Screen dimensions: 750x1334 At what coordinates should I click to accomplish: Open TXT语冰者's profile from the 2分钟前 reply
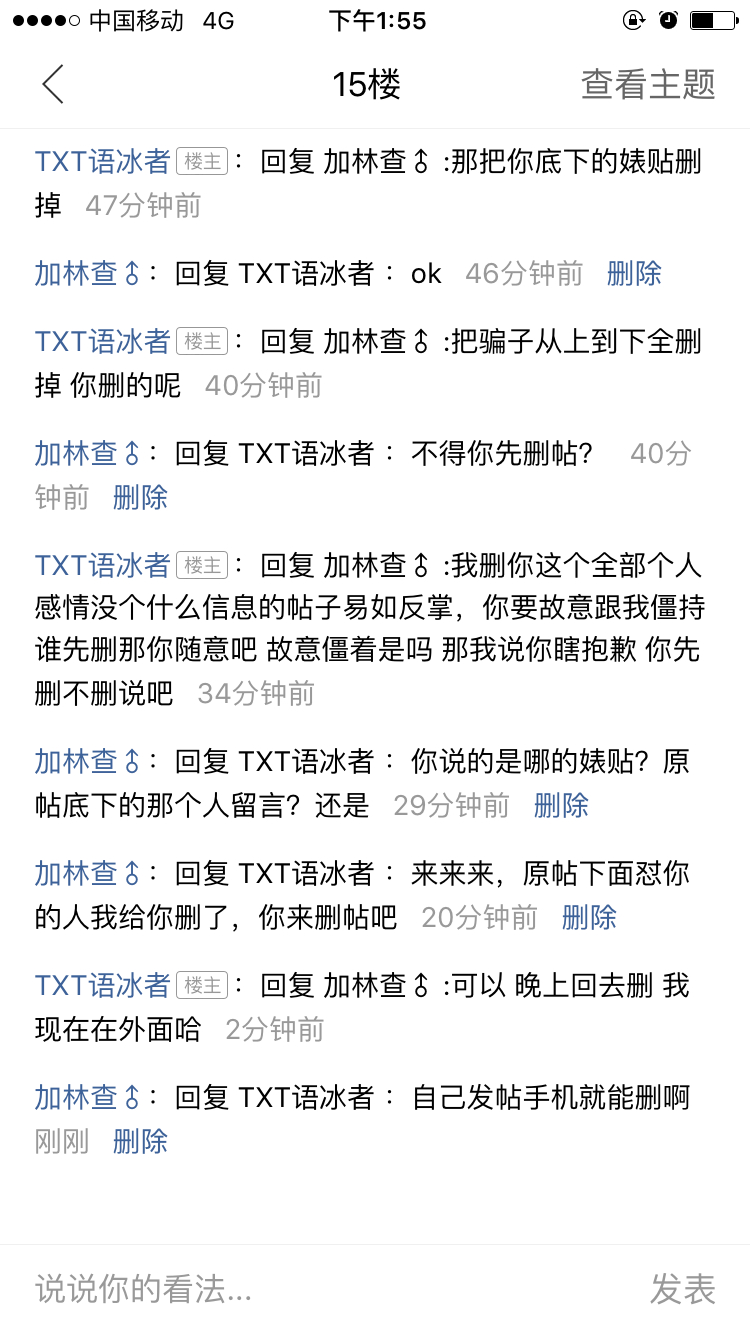[102, 986]
